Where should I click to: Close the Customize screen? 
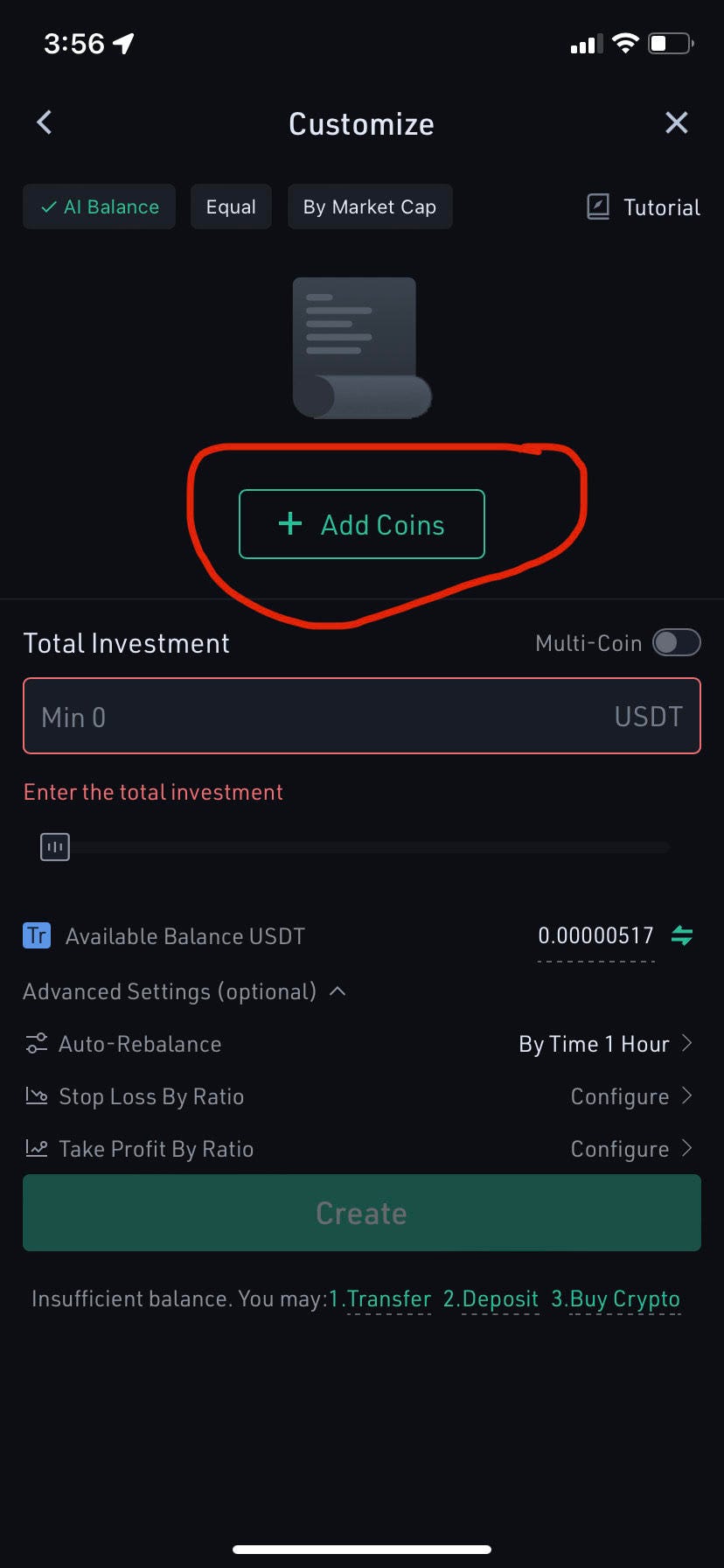[676, 122]
